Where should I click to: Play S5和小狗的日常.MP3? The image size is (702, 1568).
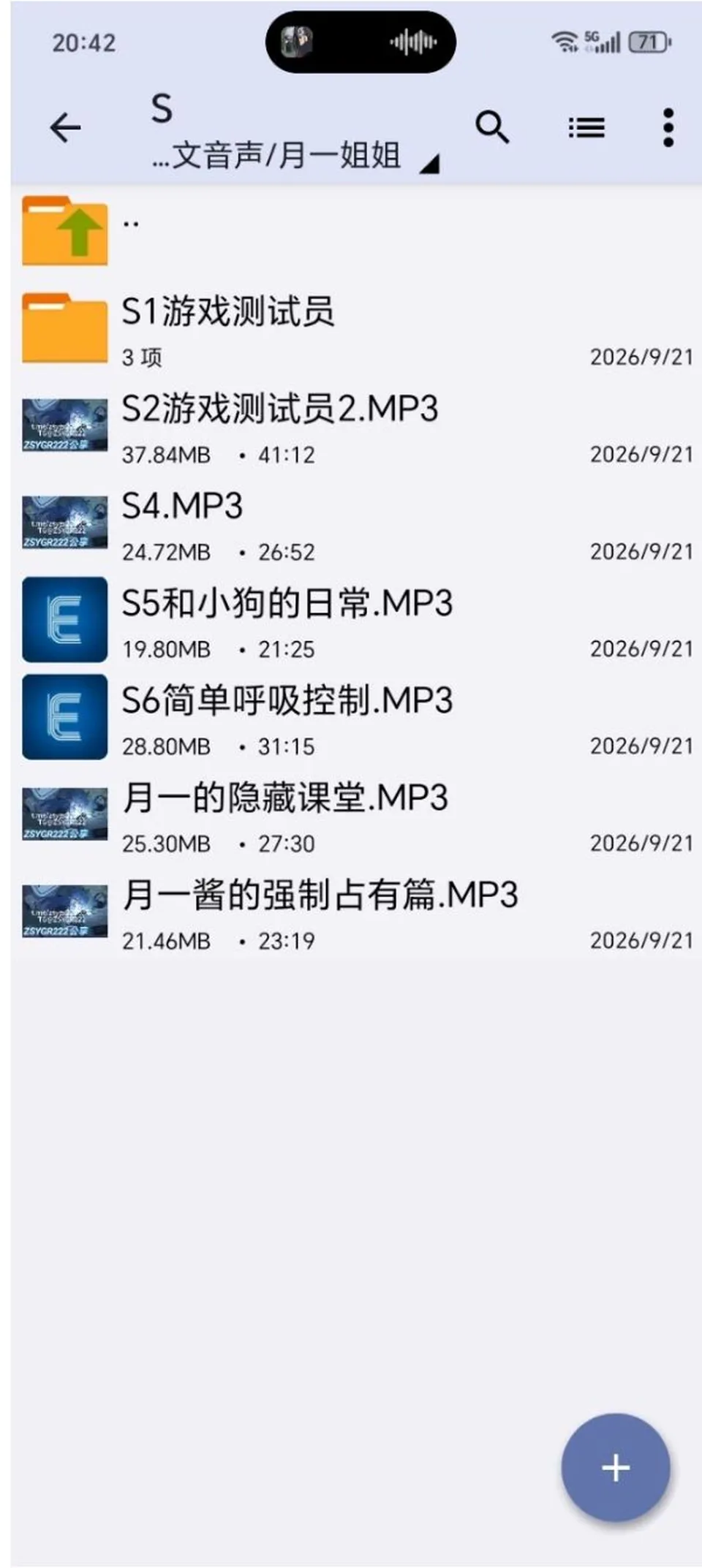pos(356,620)
